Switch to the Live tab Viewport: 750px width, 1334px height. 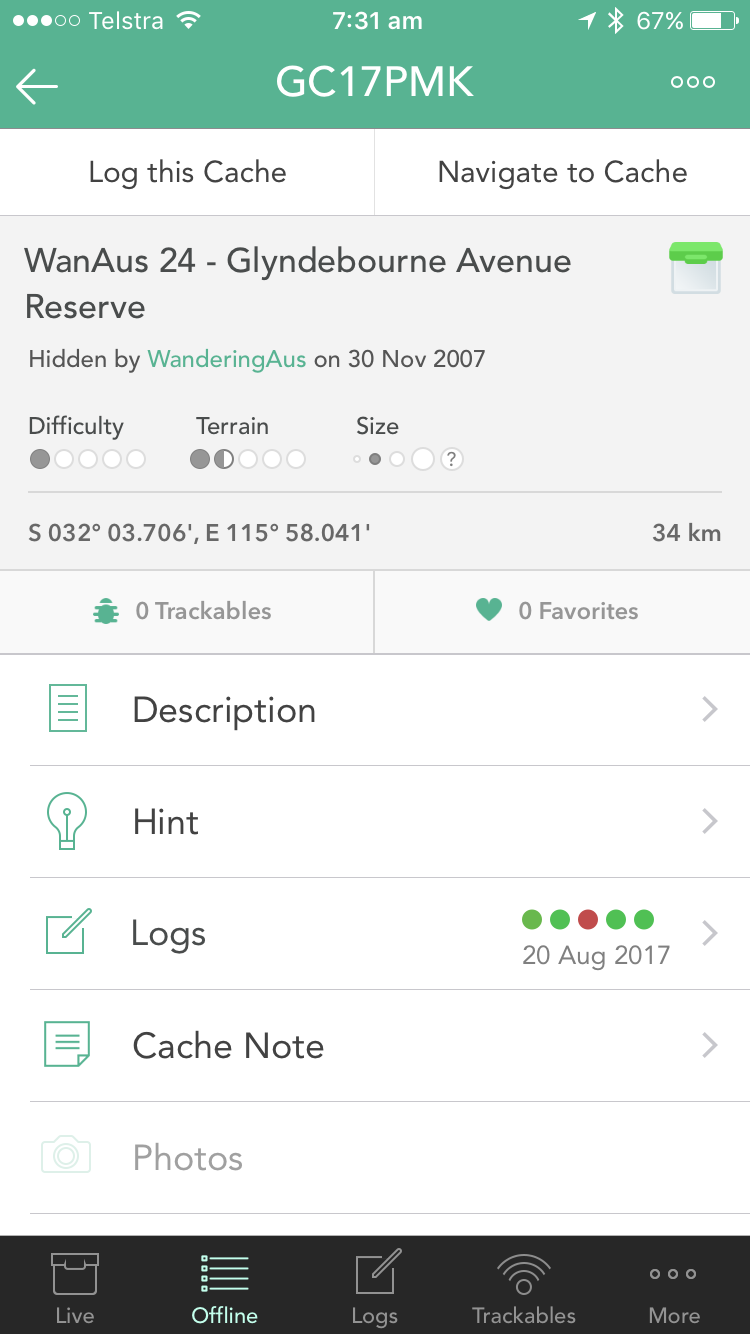[x=75, y=1288]
